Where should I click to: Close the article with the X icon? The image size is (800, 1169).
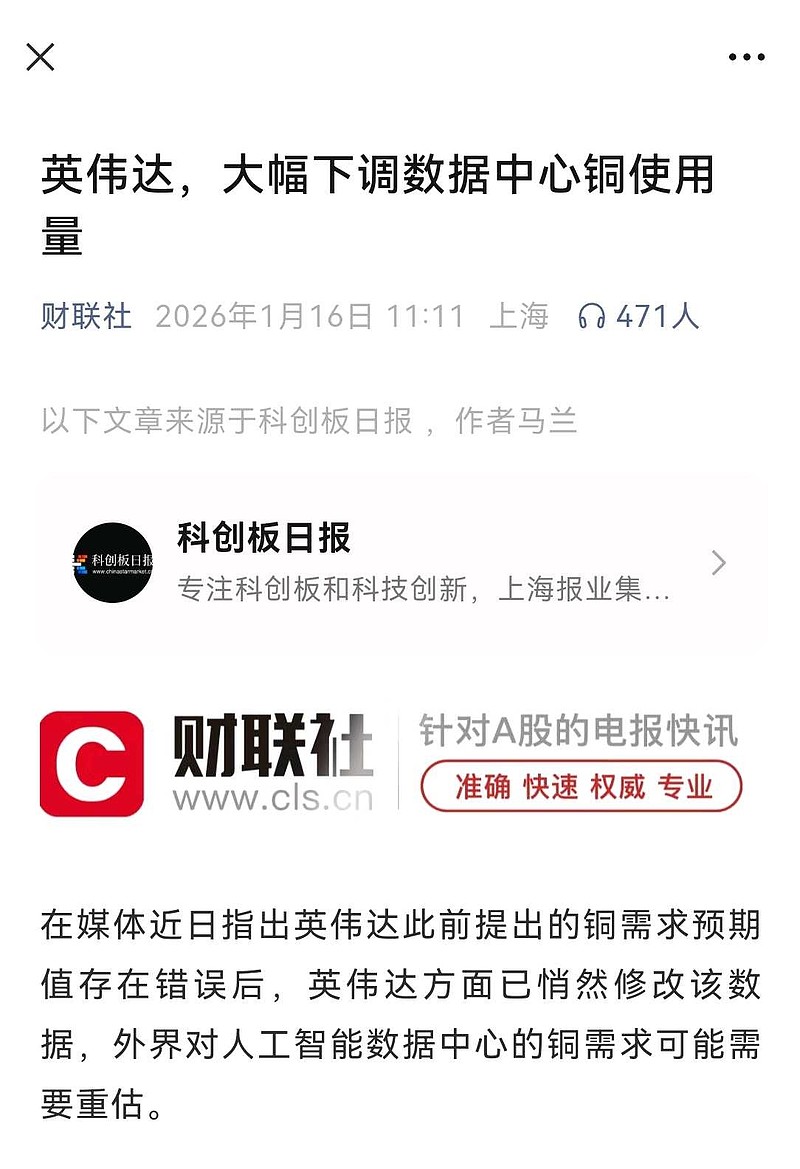[38, 57]
